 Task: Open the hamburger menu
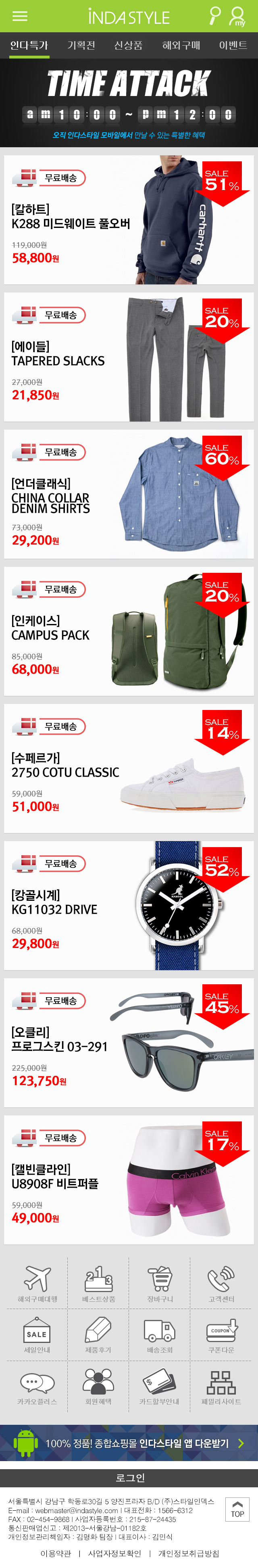pyautogui.click(x=20, y=17)
